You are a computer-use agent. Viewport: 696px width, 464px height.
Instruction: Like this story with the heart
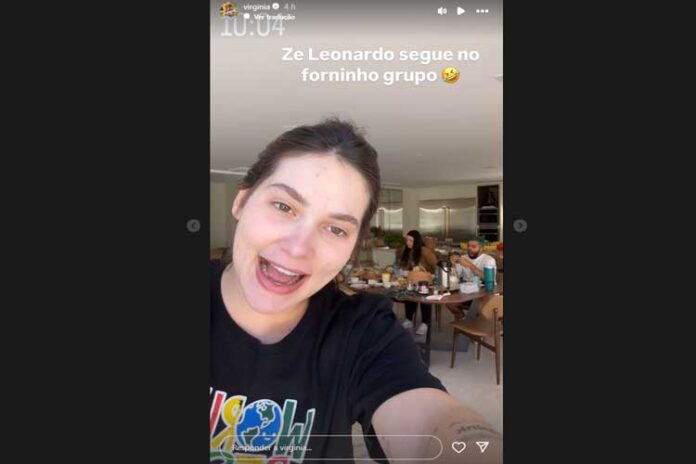(x=459, y=447)
